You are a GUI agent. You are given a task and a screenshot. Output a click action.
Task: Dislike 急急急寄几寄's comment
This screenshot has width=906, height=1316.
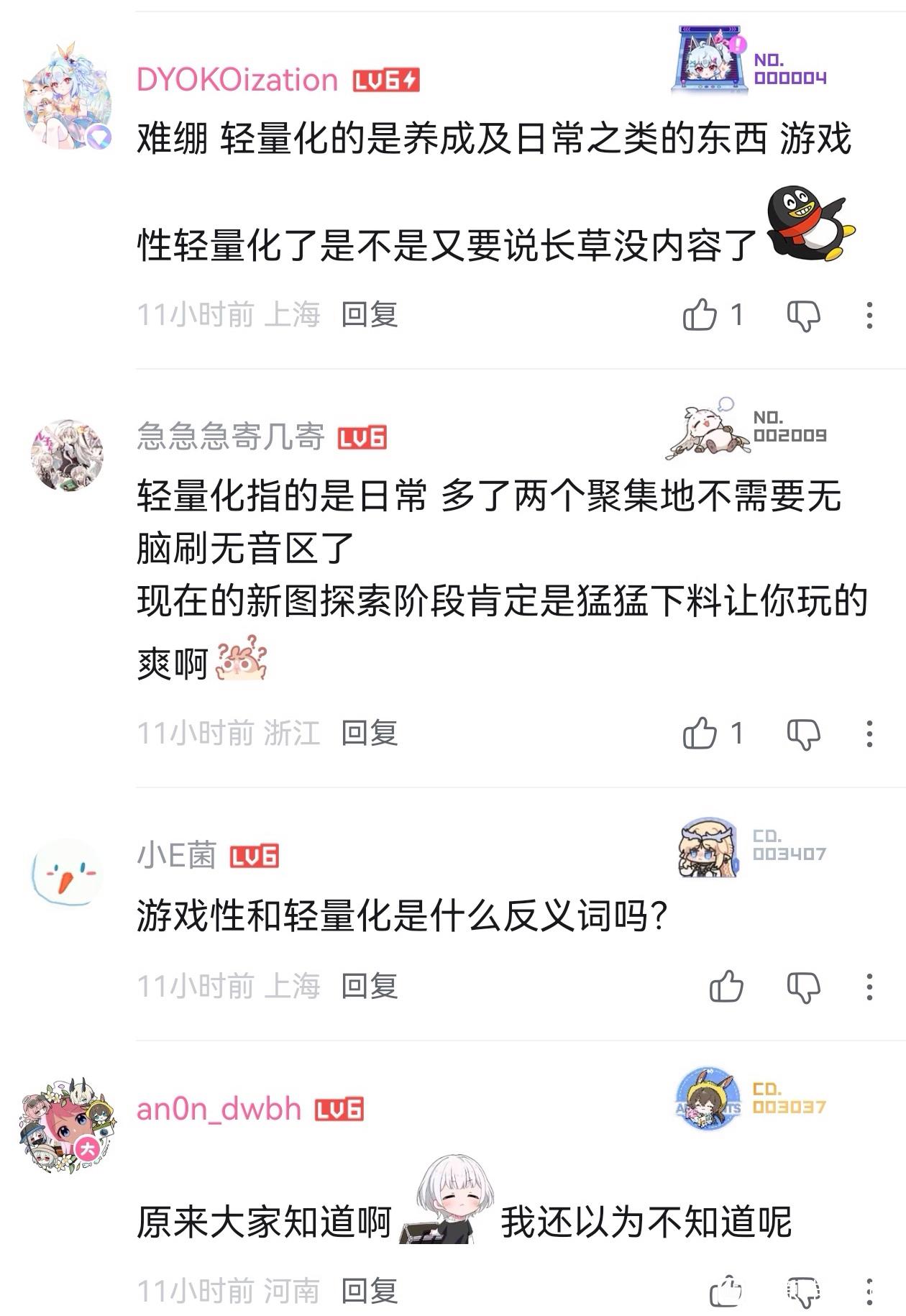pos(803,734)
